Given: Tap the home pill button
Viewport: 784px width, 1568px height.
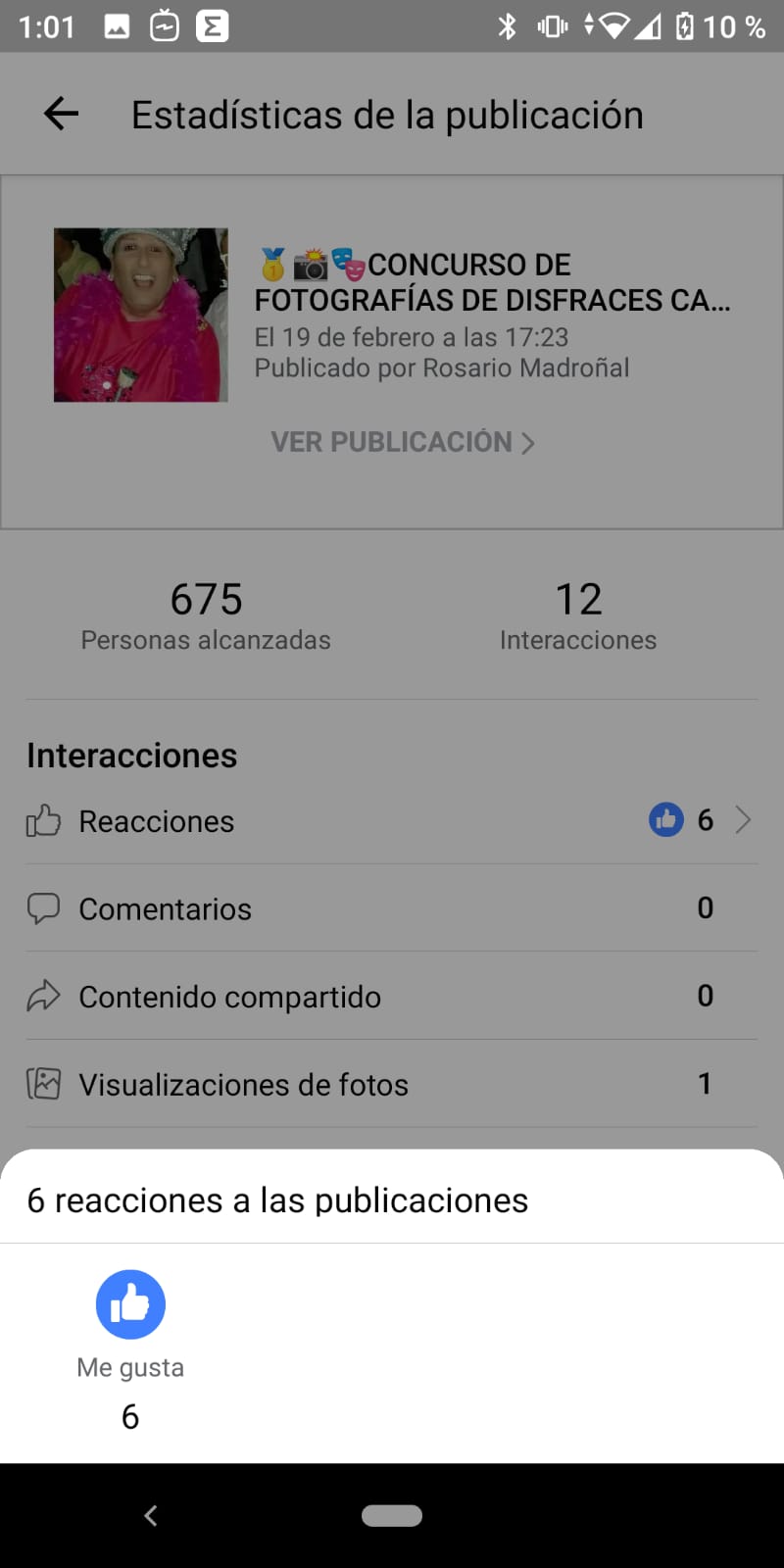Looking at the screenshot, I should click(392, 1516).
